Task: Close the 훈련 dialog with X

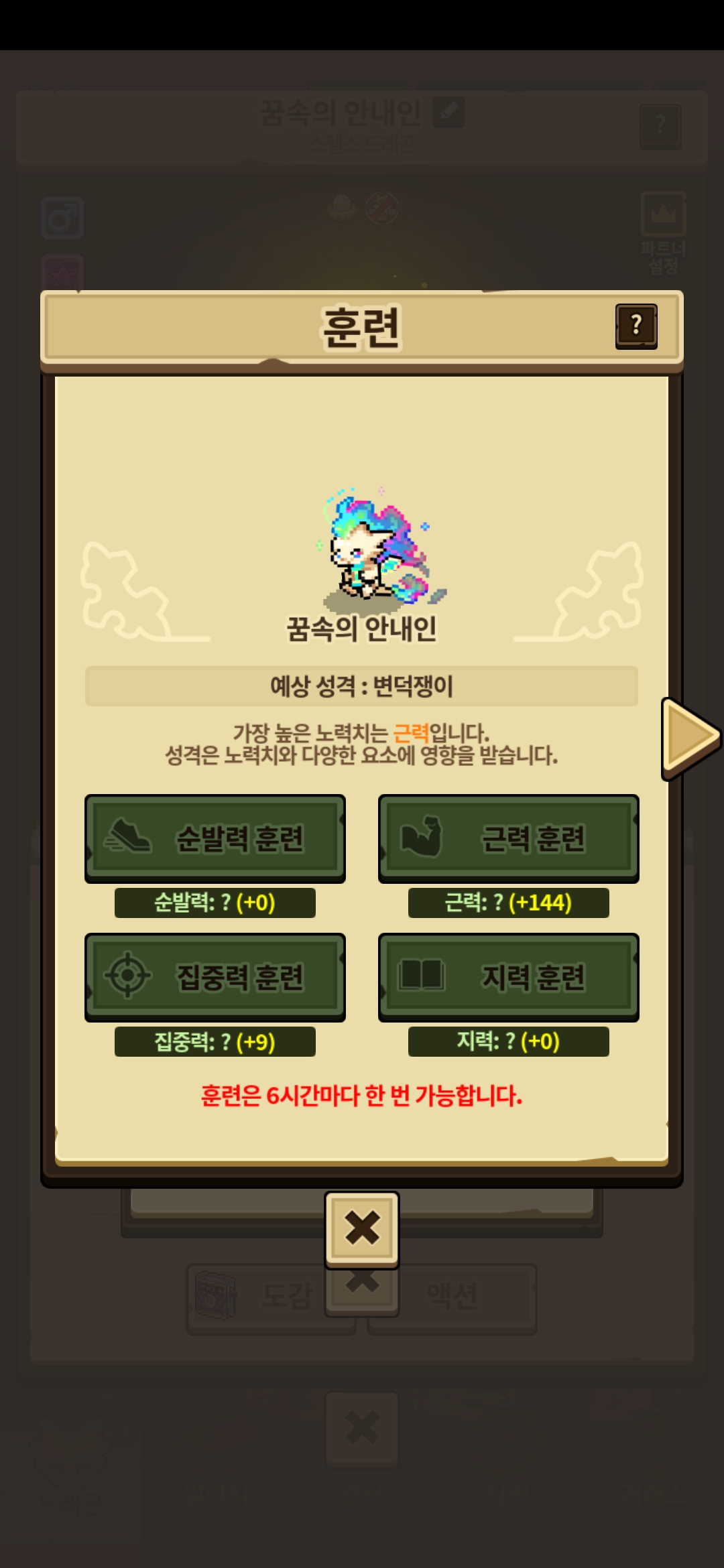Action: pos(362,1228)
